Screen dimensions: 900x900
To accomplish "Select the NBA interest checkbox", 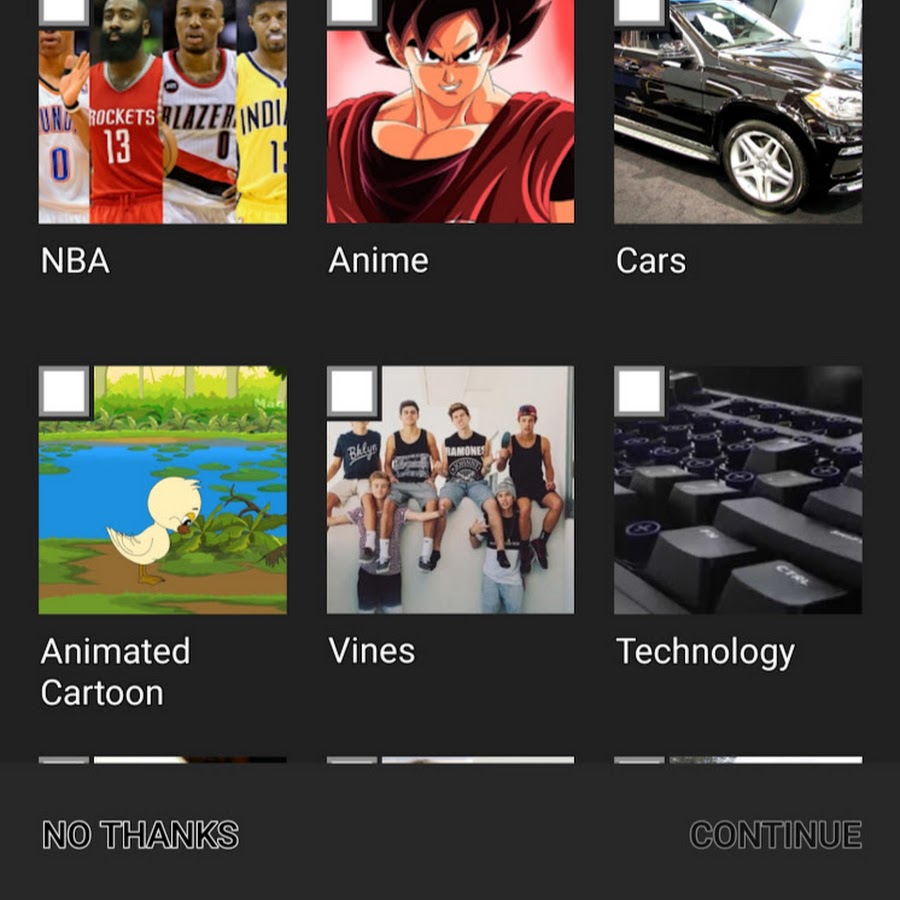I will [64, 10].
